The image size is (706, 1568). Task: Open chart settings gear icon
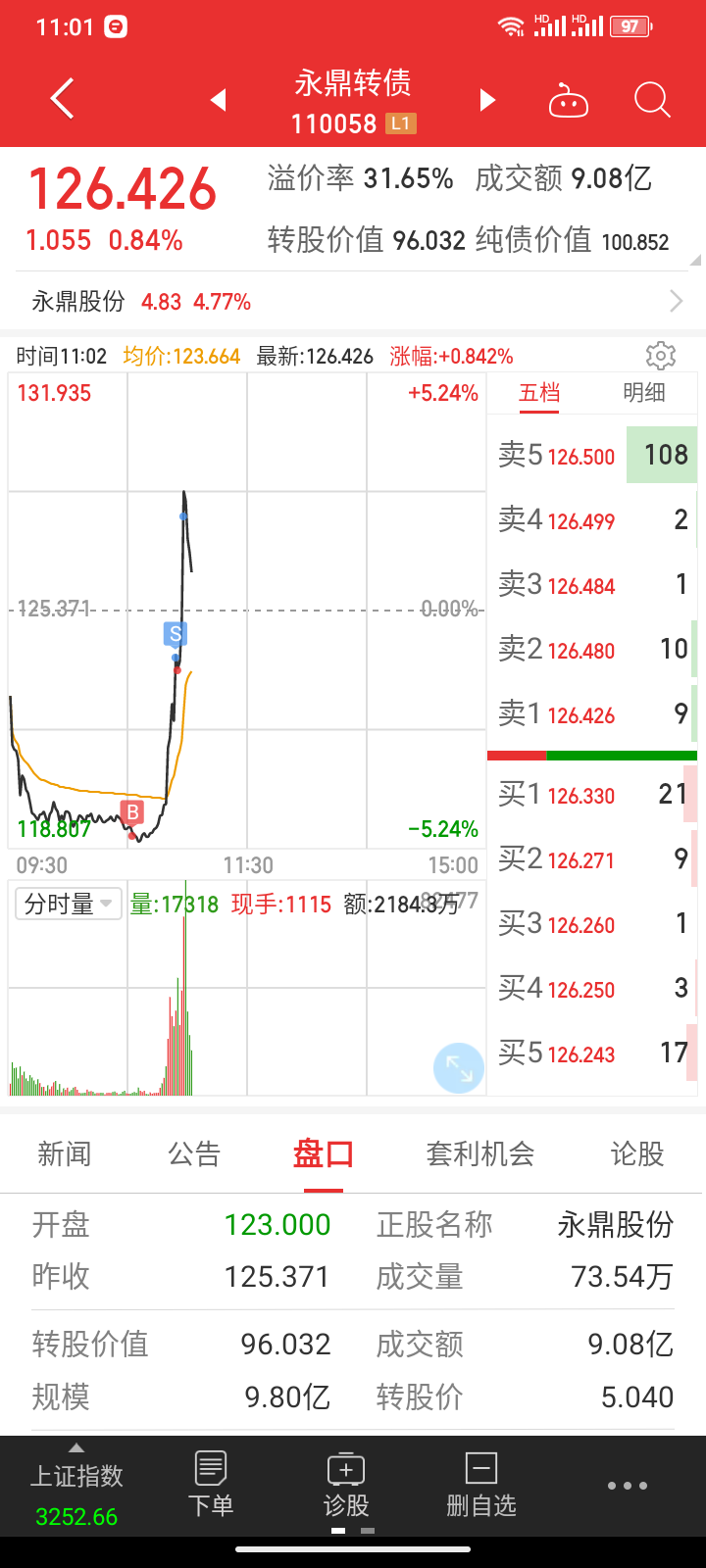tap(661, 356)
